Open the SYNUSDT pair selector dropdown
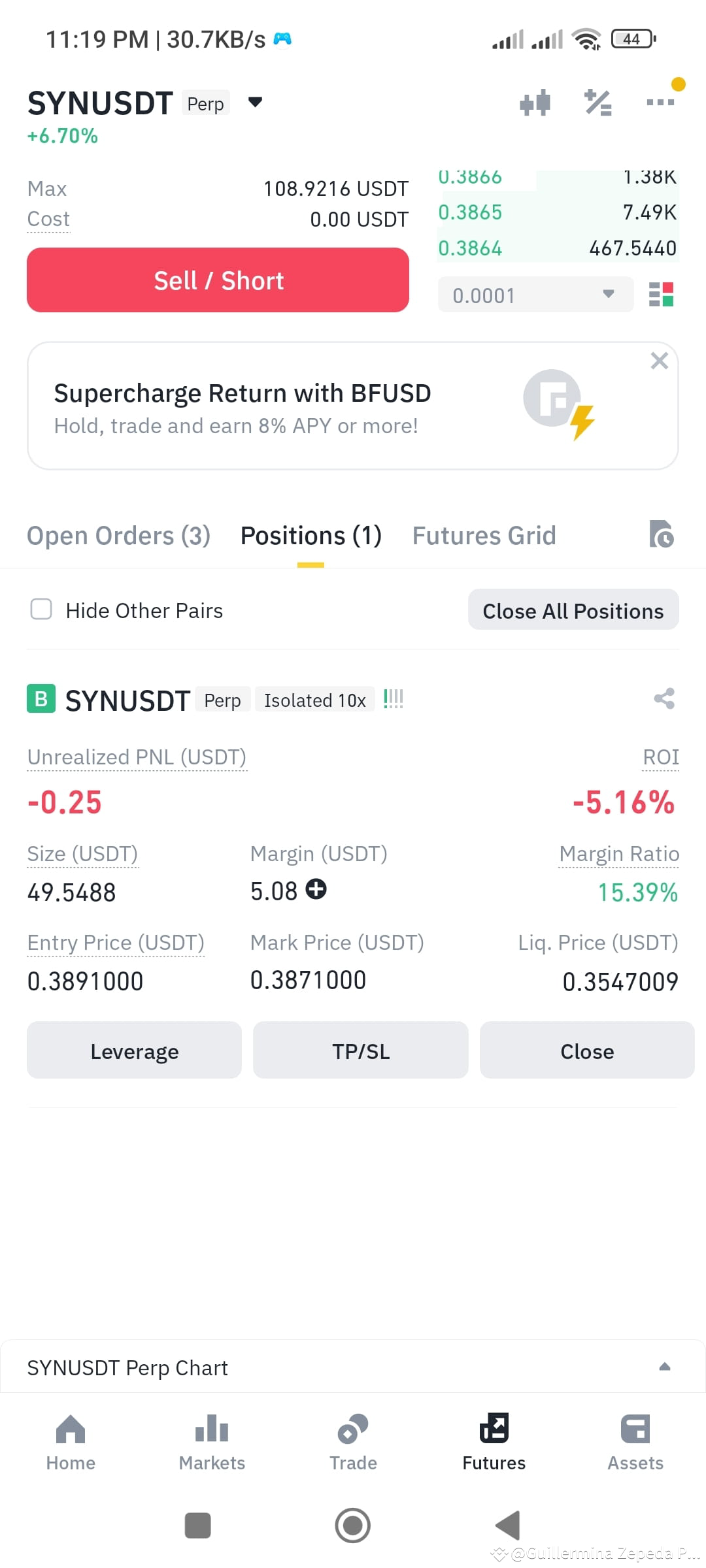 tap(255, 102)
